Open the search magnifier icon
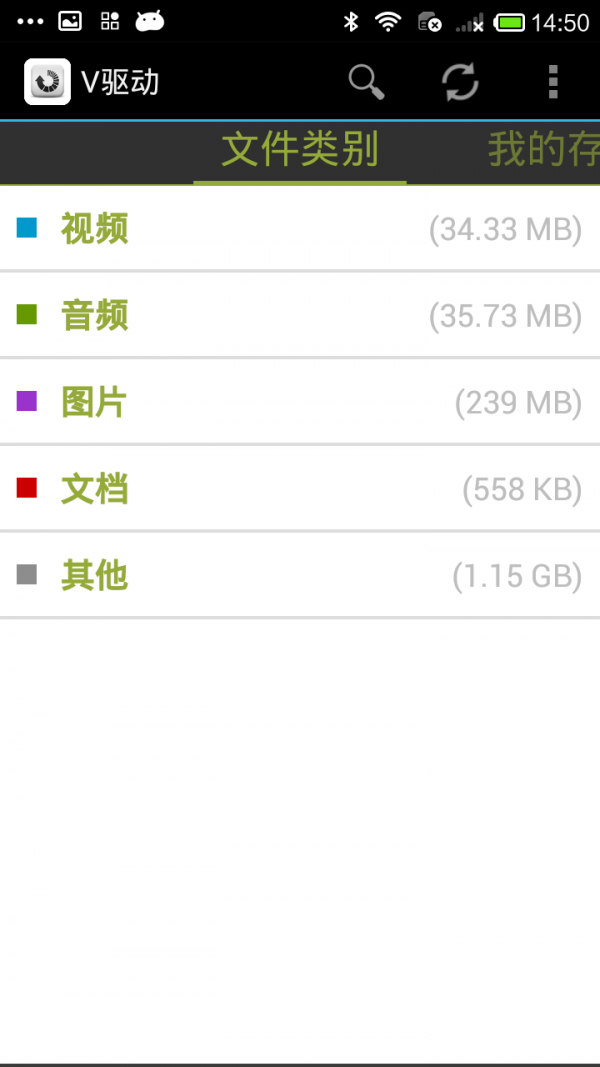This screenshot has width=600, height=1067. click(x=367, y=82)
